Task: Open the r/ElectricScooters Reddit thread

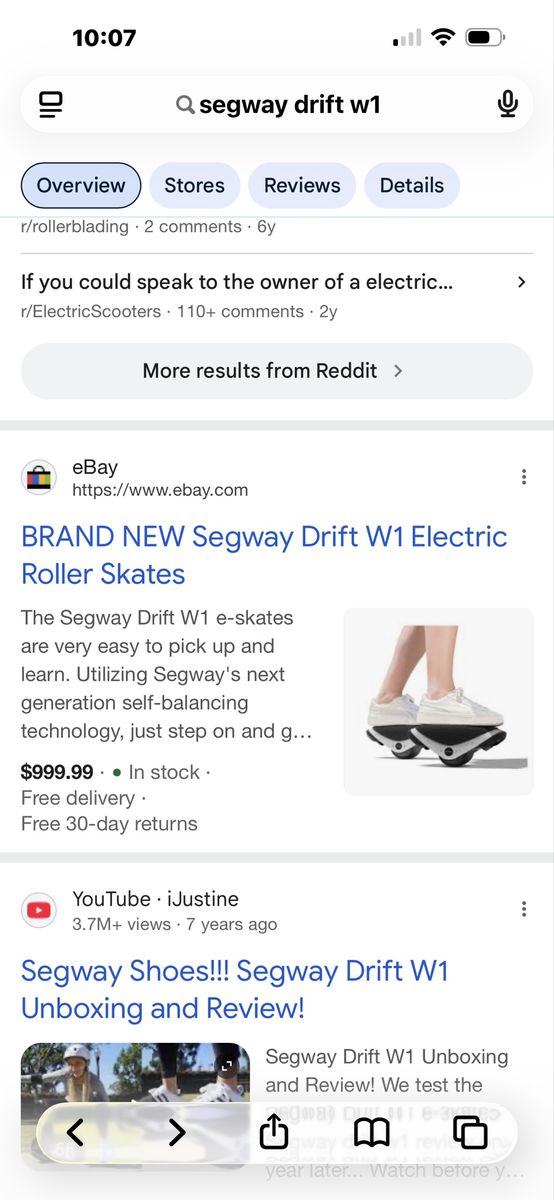Action: pos(276,296)
